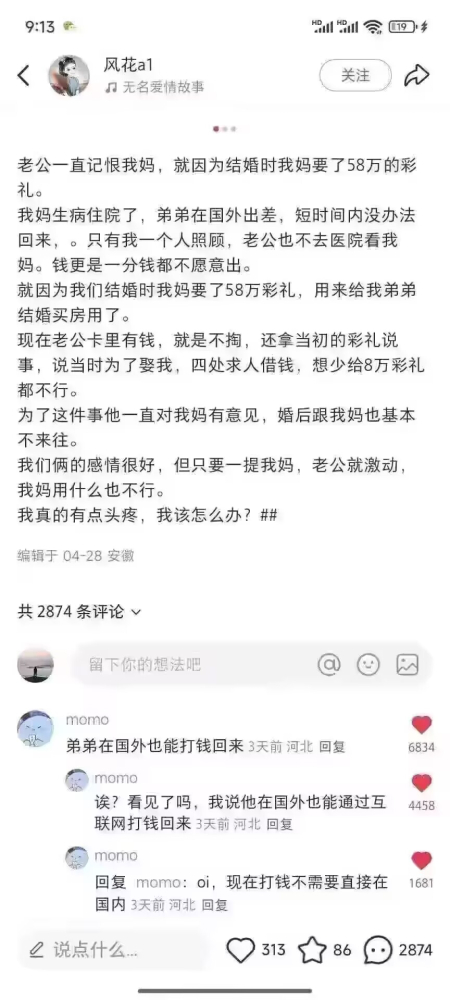
Task: Open the 无名爱情故事 music link
Action: [x=155, y=87]
